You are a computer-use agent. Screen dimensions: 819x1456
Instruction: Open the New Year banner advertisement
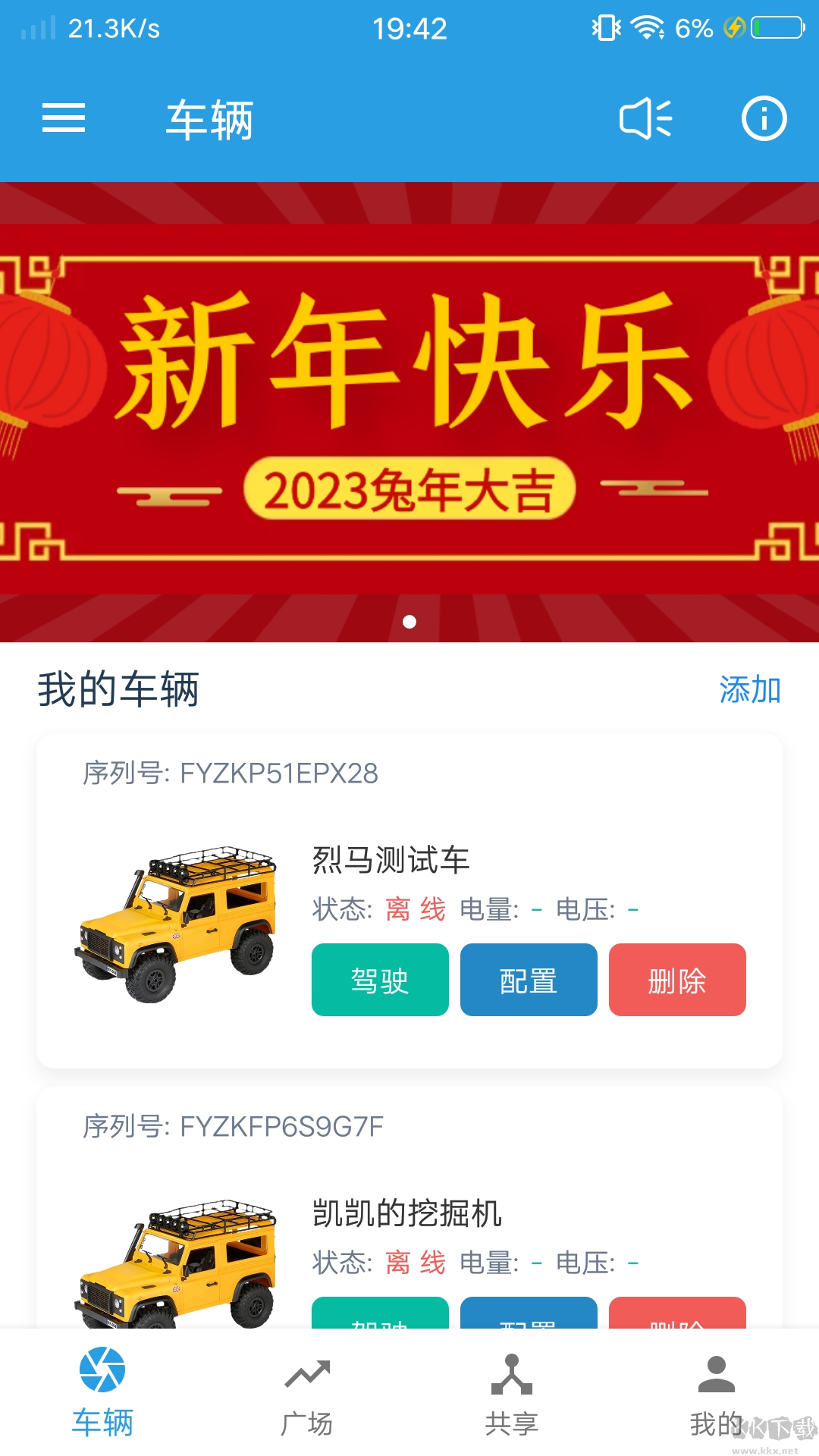(x=409, y=409)
